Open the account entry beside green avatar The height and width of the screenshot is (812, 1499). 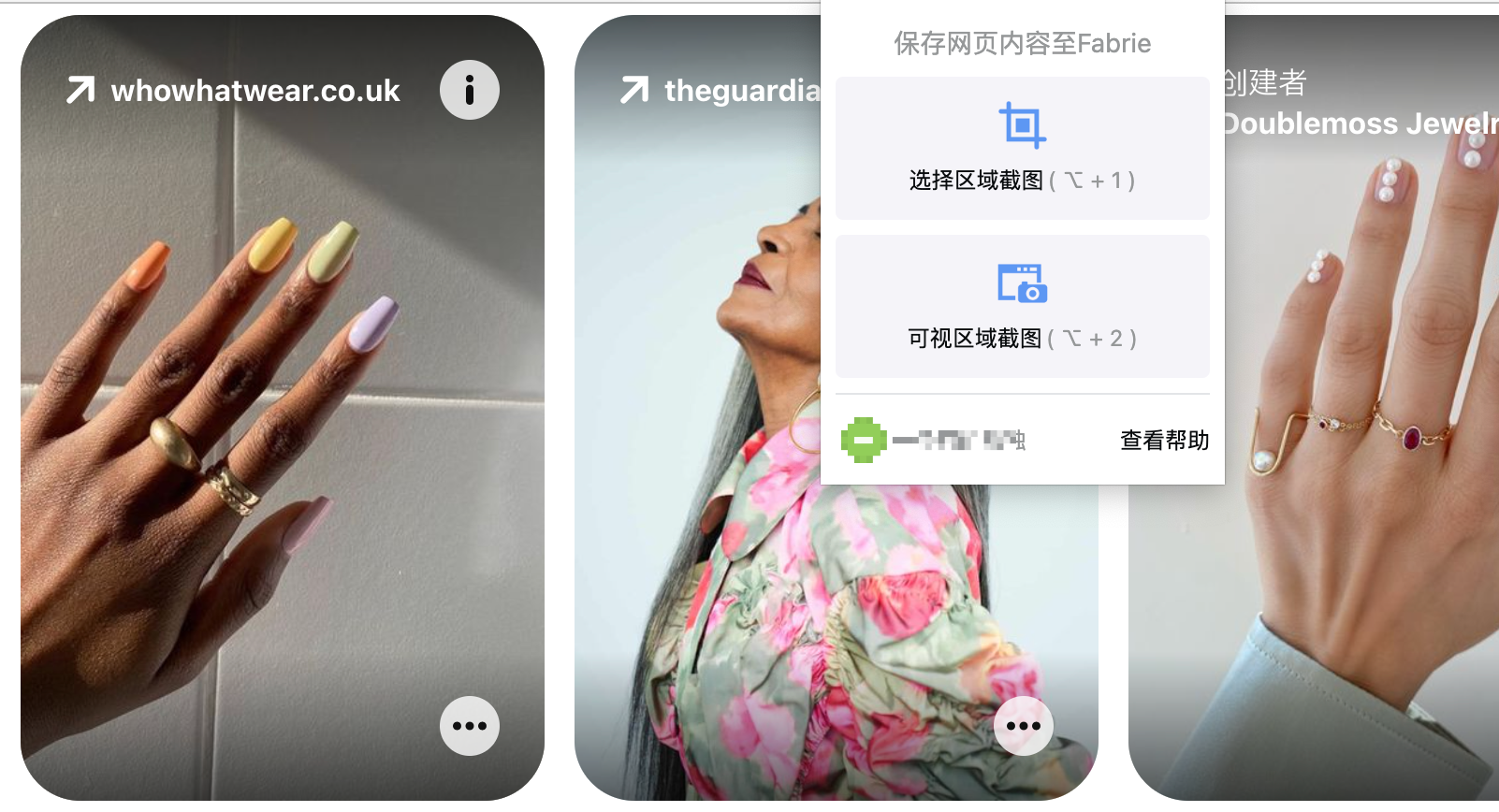point(959,440)
